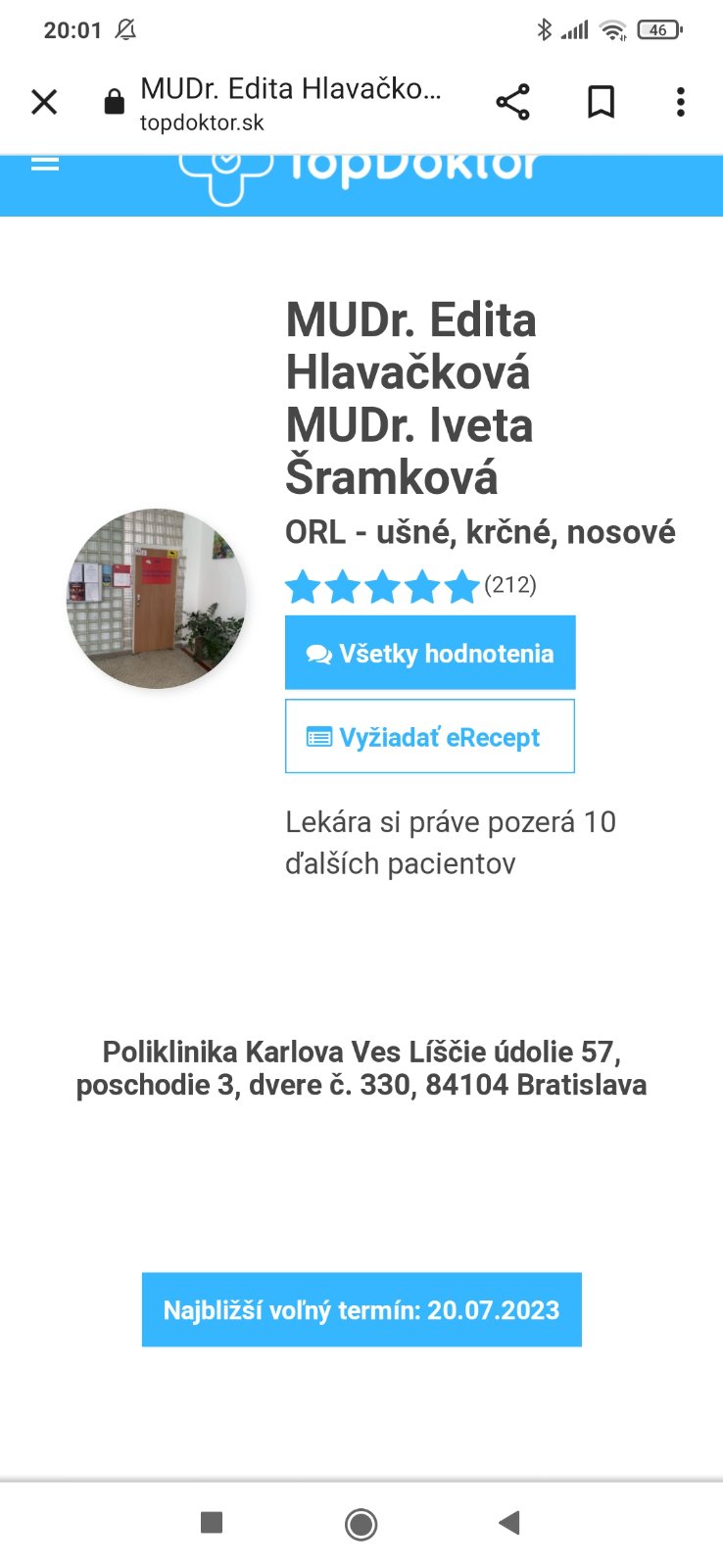Open the browser overflow menu
723x1568 pixels.
pyautogui.click(x=680, y=102)
